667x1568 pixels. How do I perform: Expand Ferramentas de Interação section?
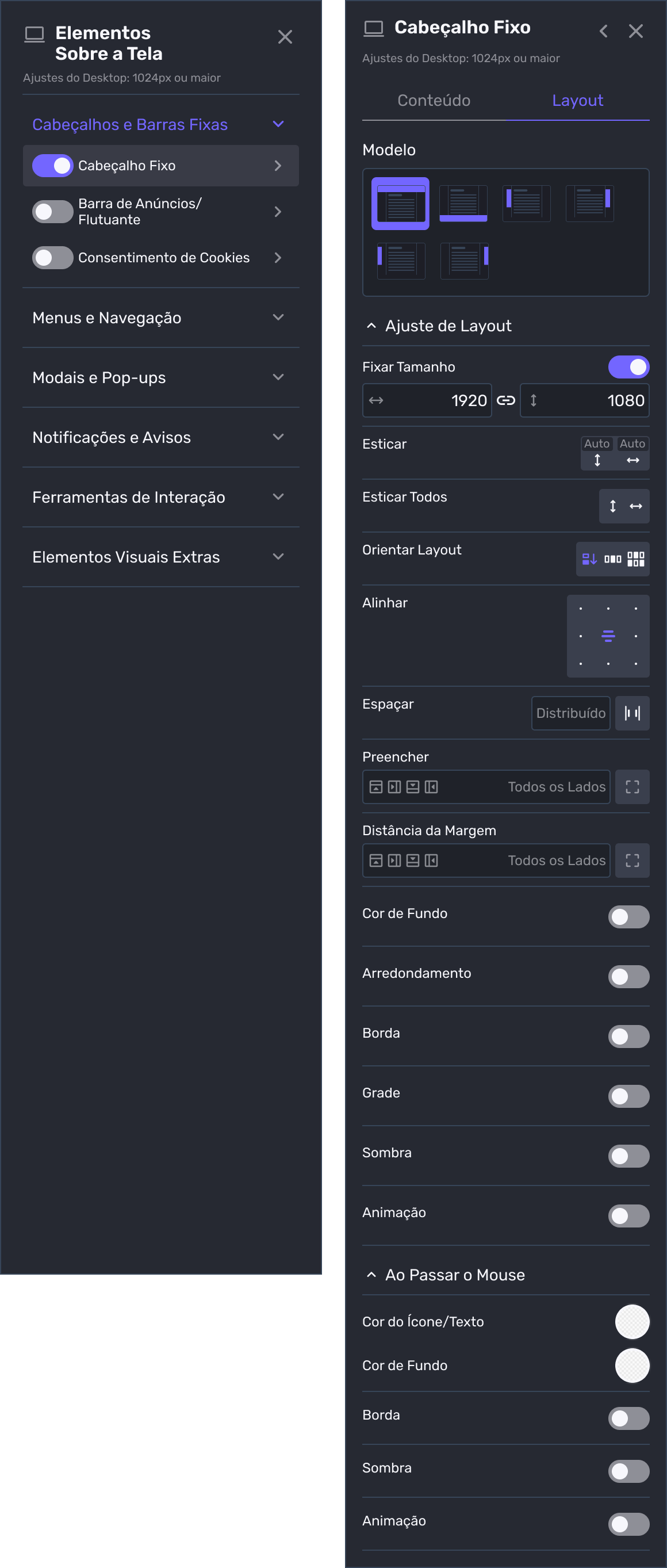coord(160,498)
